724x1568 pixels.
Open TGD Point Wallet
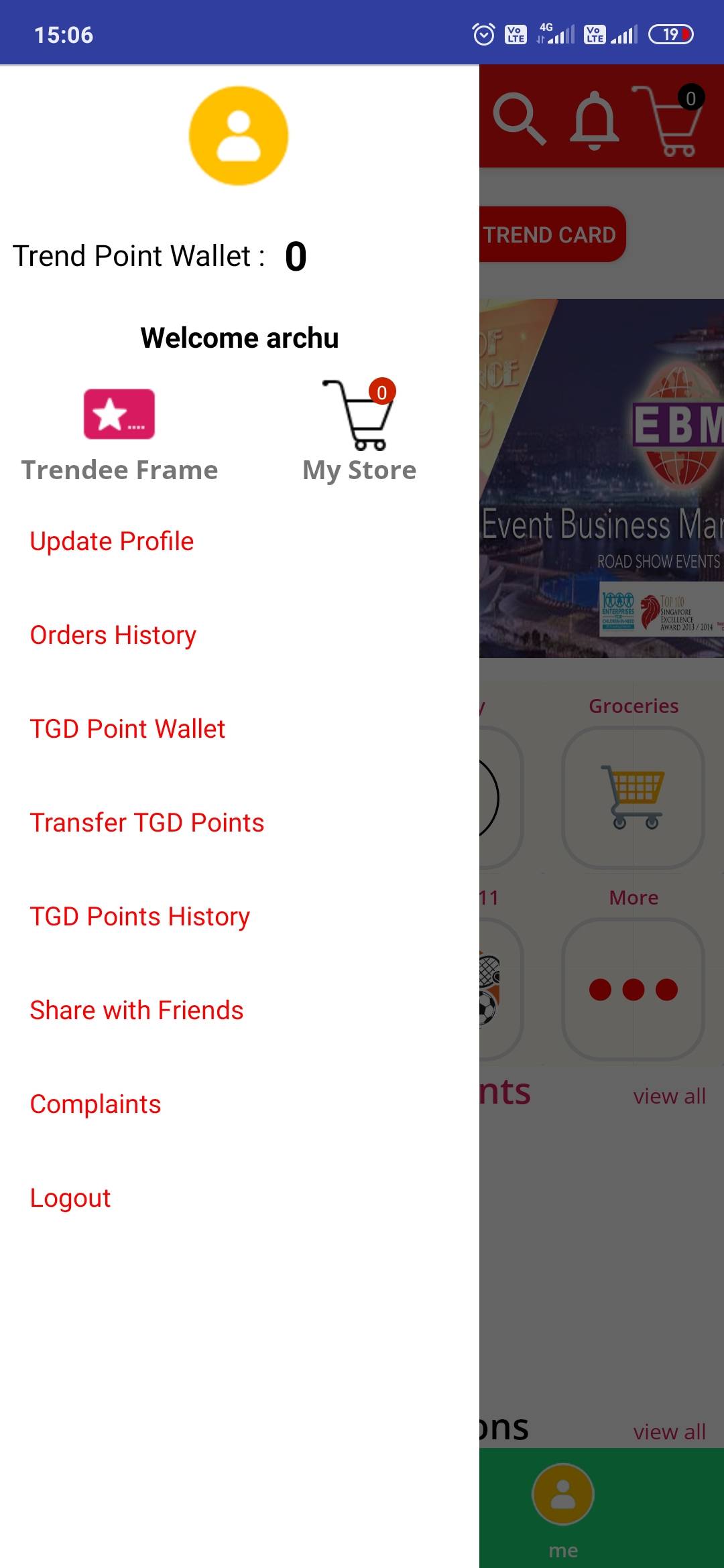127,729
